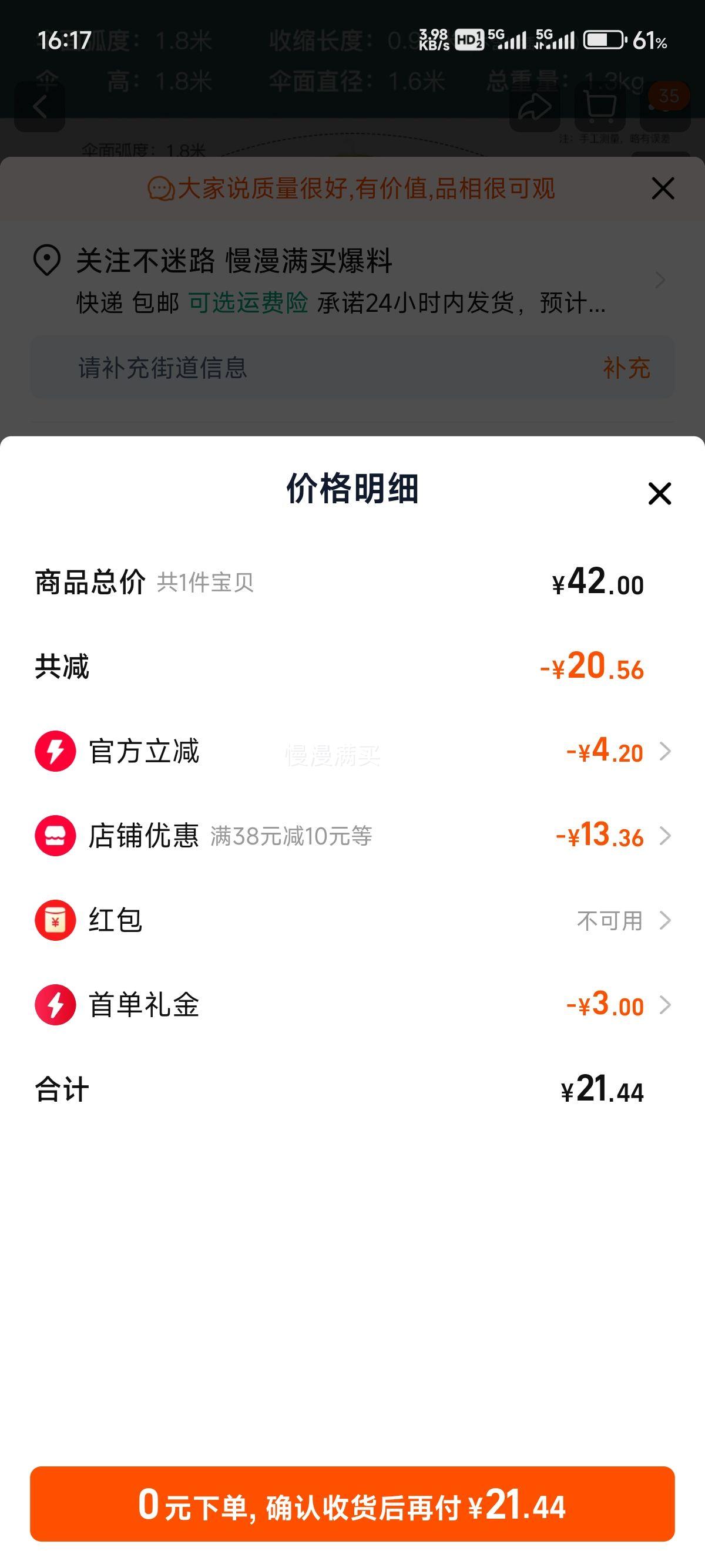The image size is (705, 1568).
Task: Close the 价格明细 price detail panel
Action: point(659,496)
